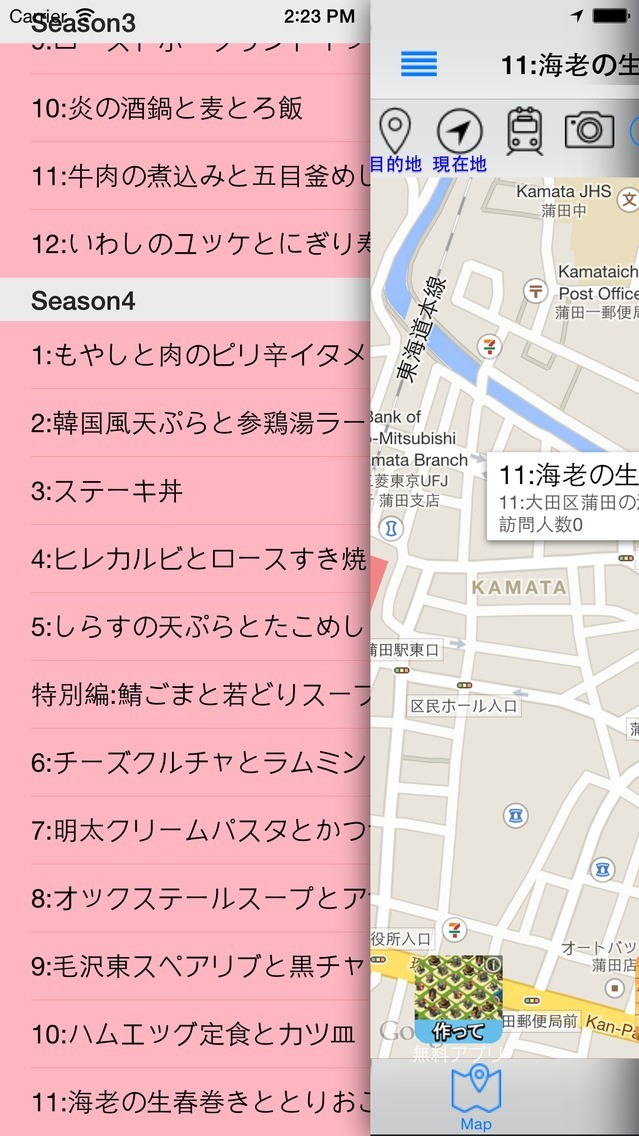
Task: Open 12:いわしのユッケとにぎり寿司 entry
Action: point(185,244)
